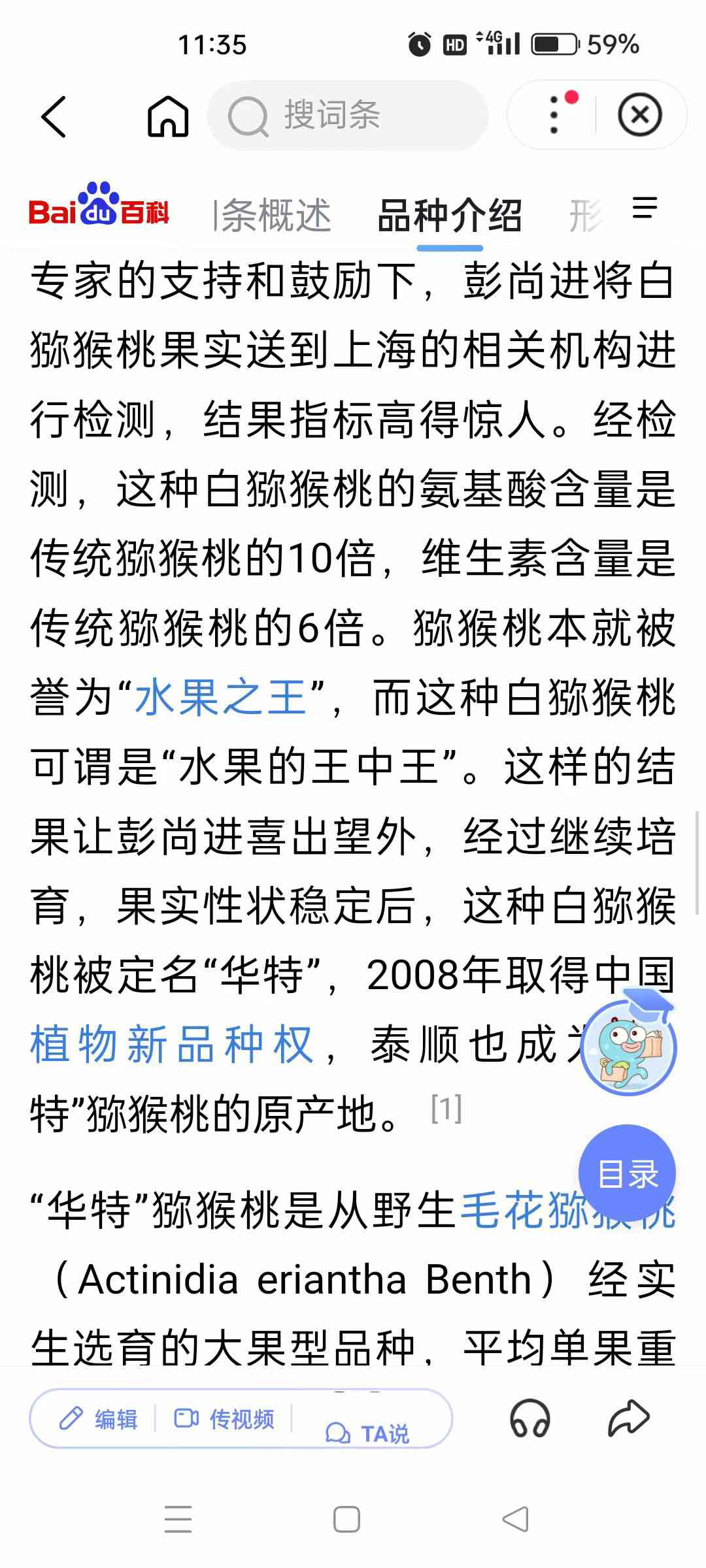Open the 毛花猕猴桃 link
Viewport: 706px width, 1568px height.
point(523,1211)
